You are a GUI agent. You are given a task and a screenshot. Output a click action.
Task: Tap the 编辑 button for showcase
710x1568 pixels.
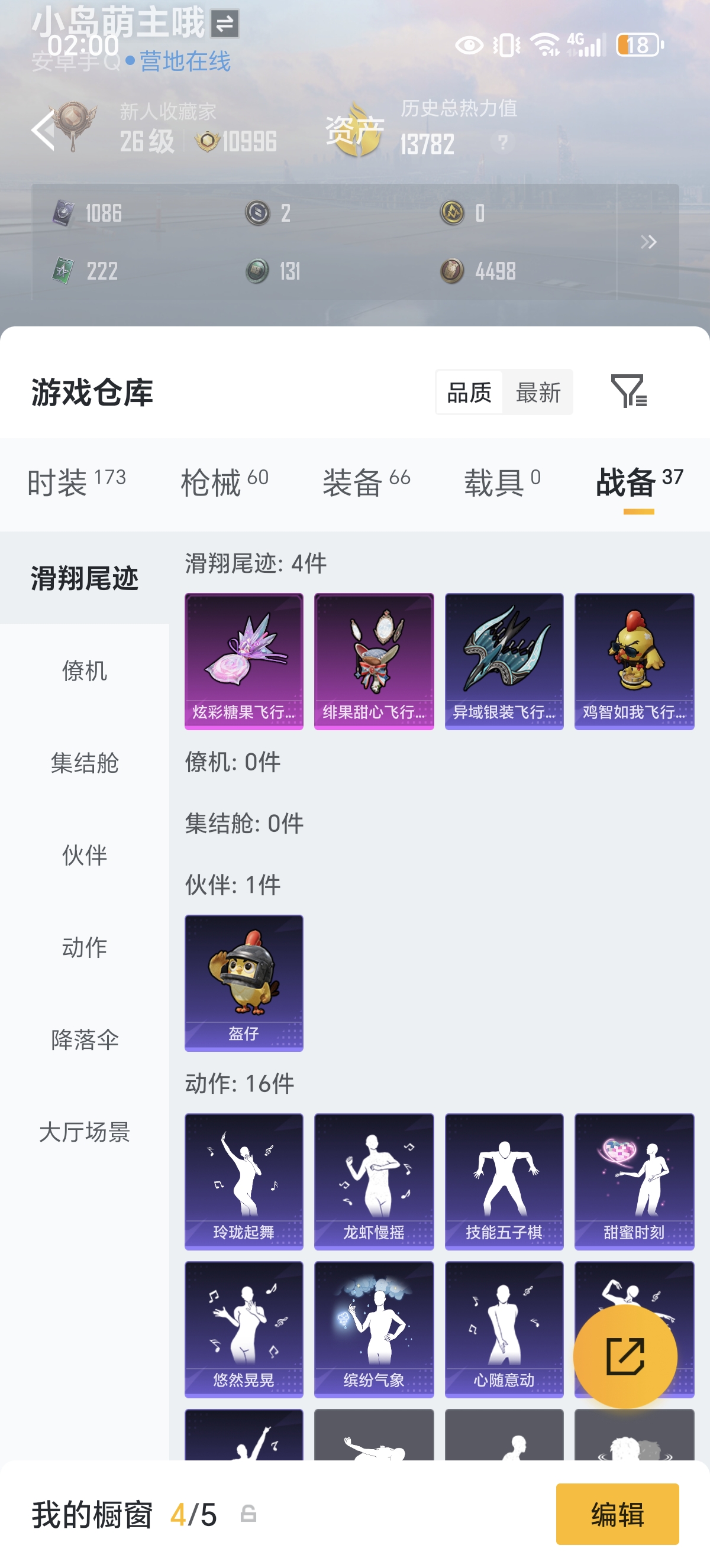(617, 1514)
